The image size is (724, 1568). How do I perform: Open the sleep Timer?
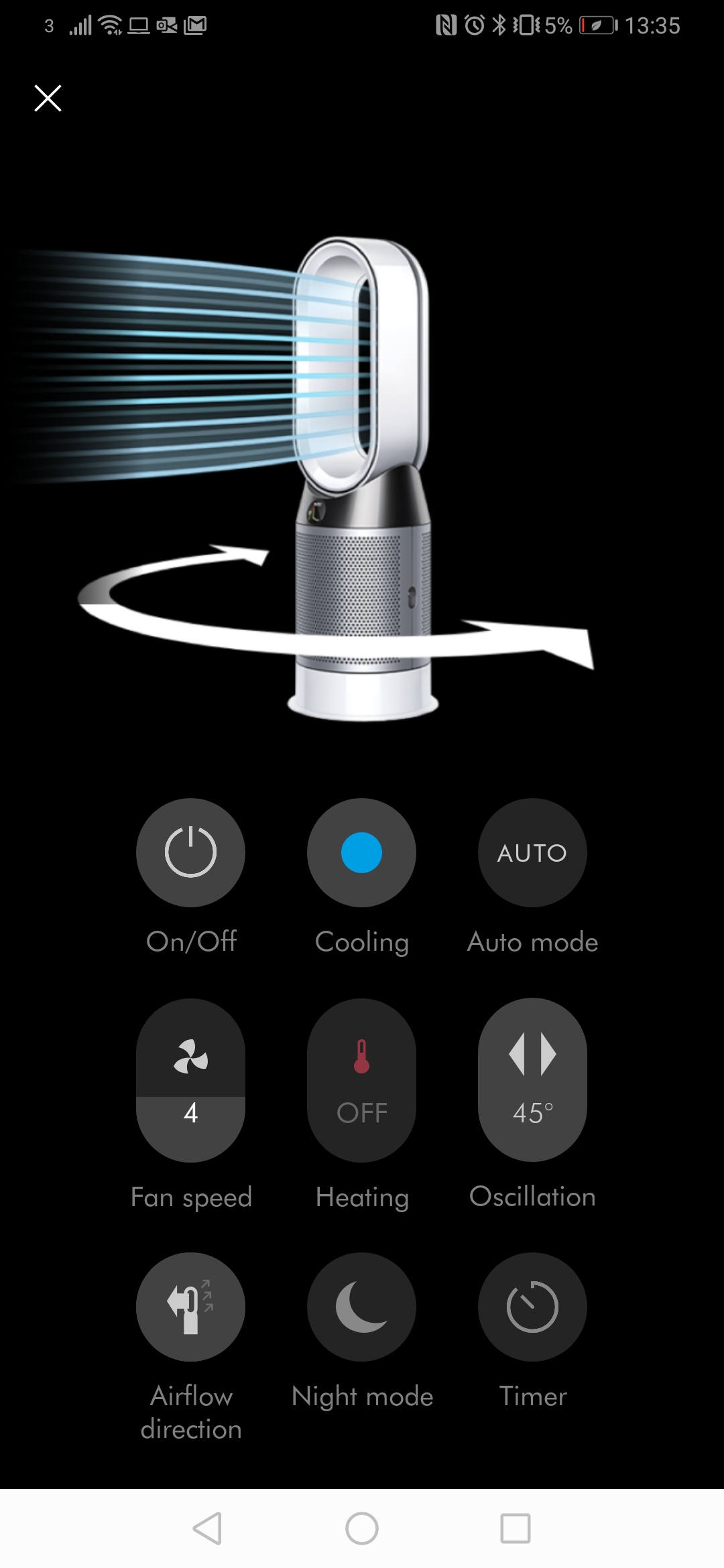(532, 1307)
